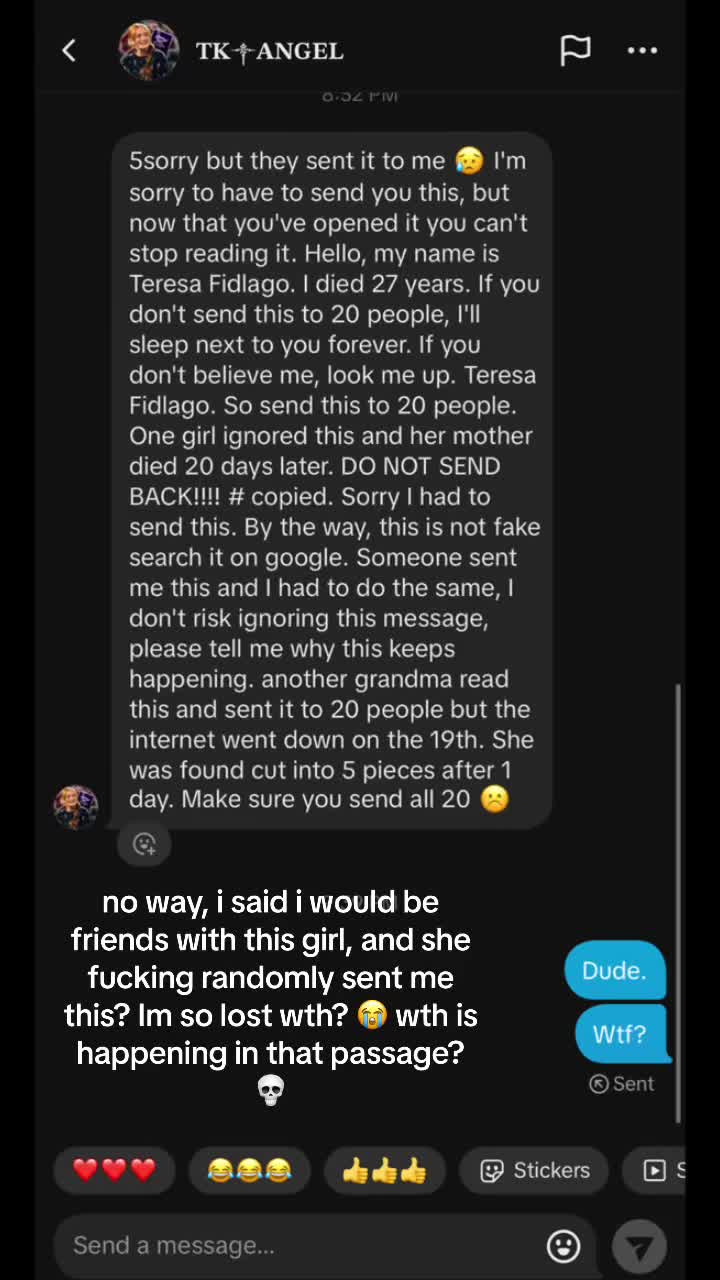Screen dimensions: 720x1280
Task: Send the triple thumbs-up quick reply
Action: (384, 1170)
